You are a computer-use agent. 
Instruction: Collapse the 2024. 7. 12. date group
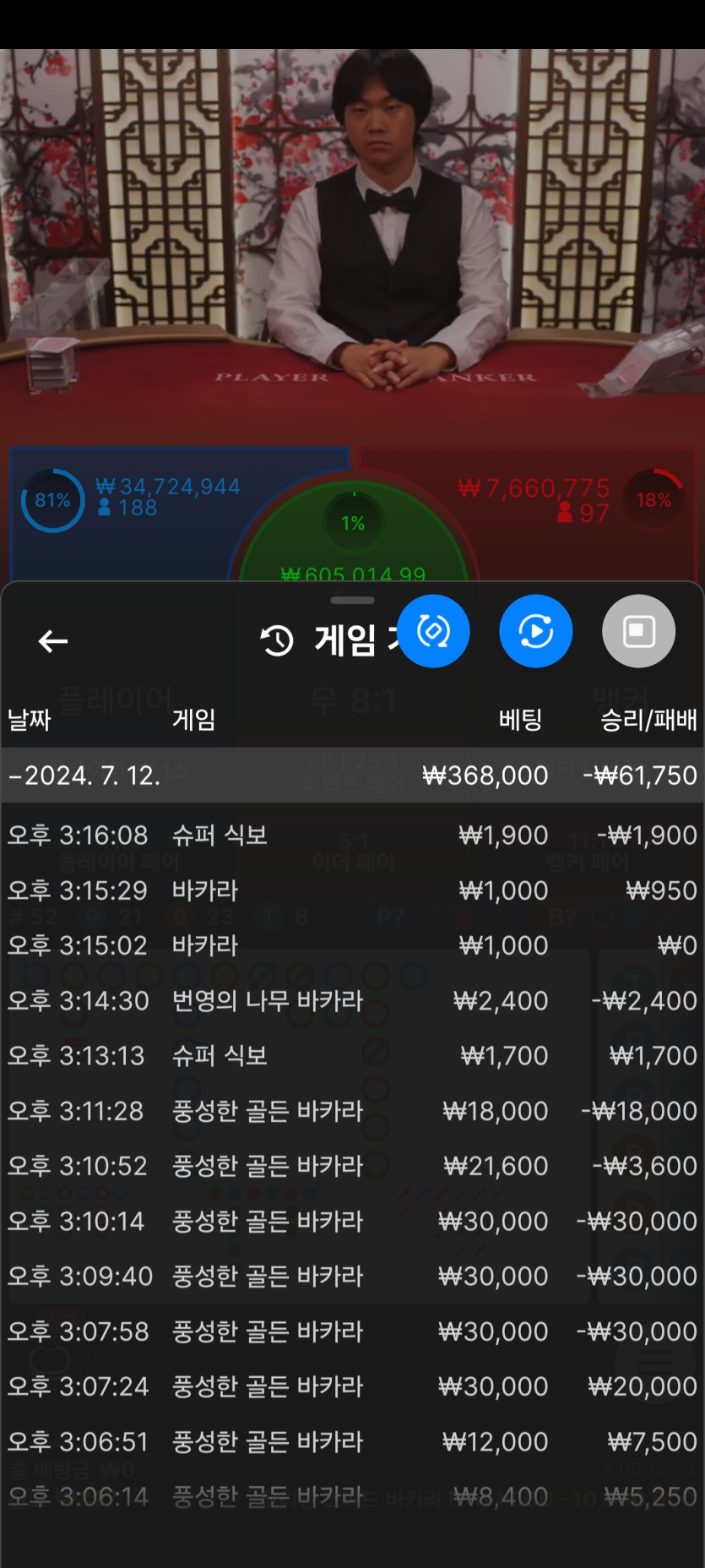[x=84, y=776]
